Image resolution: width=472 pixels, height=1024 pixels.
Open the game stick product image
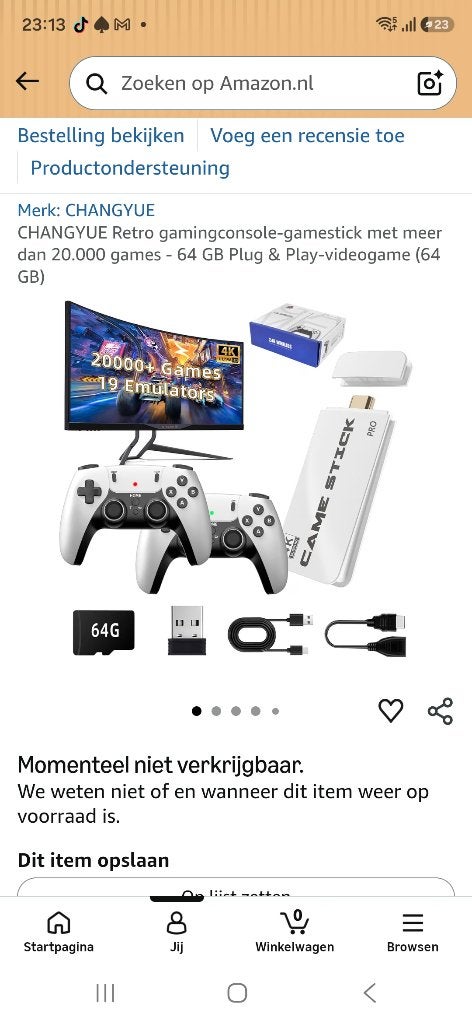(x=236, y=480)
